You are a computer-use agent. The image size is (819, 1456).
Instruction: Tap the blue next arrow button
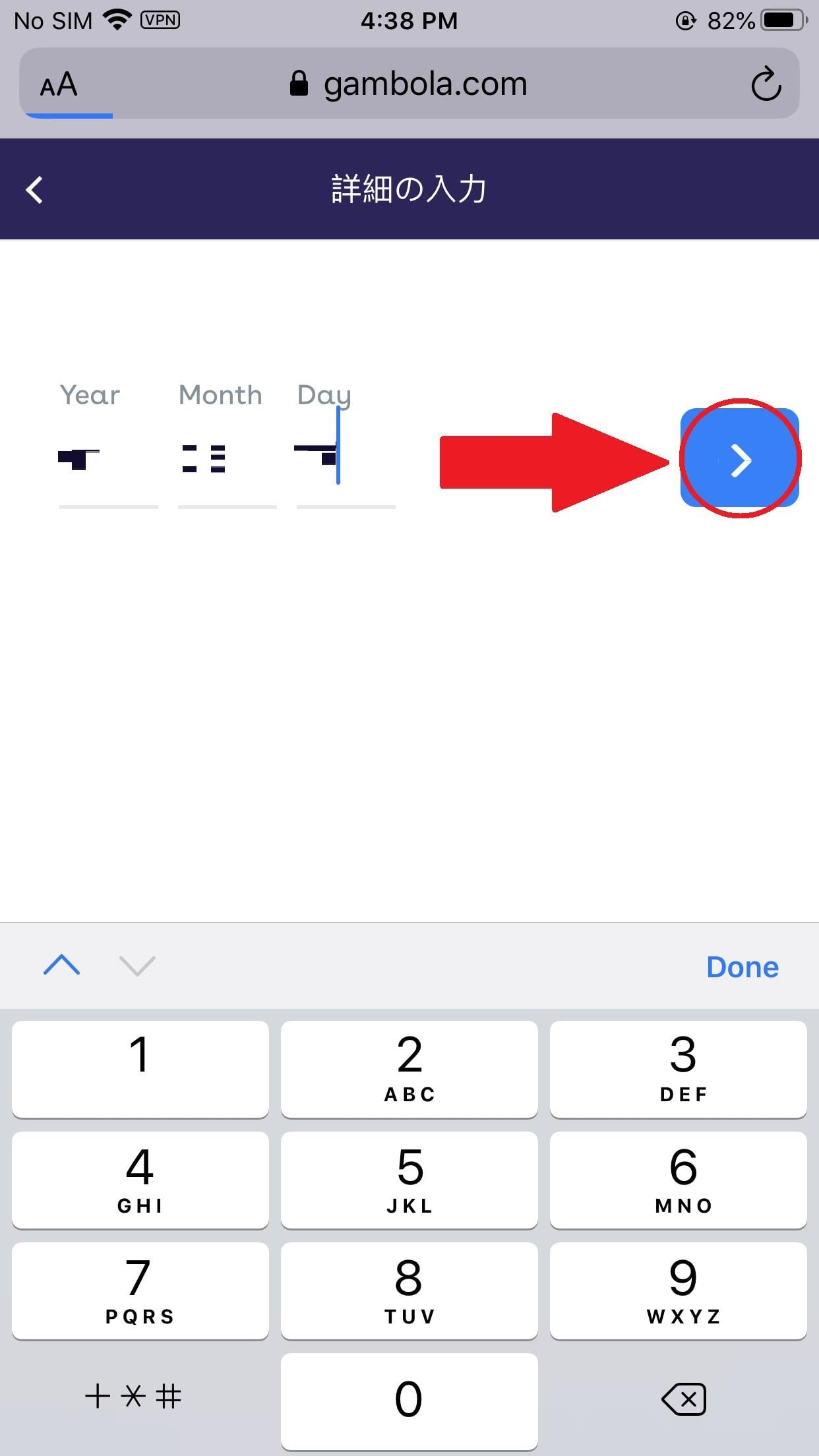click(x=739, y=458)
